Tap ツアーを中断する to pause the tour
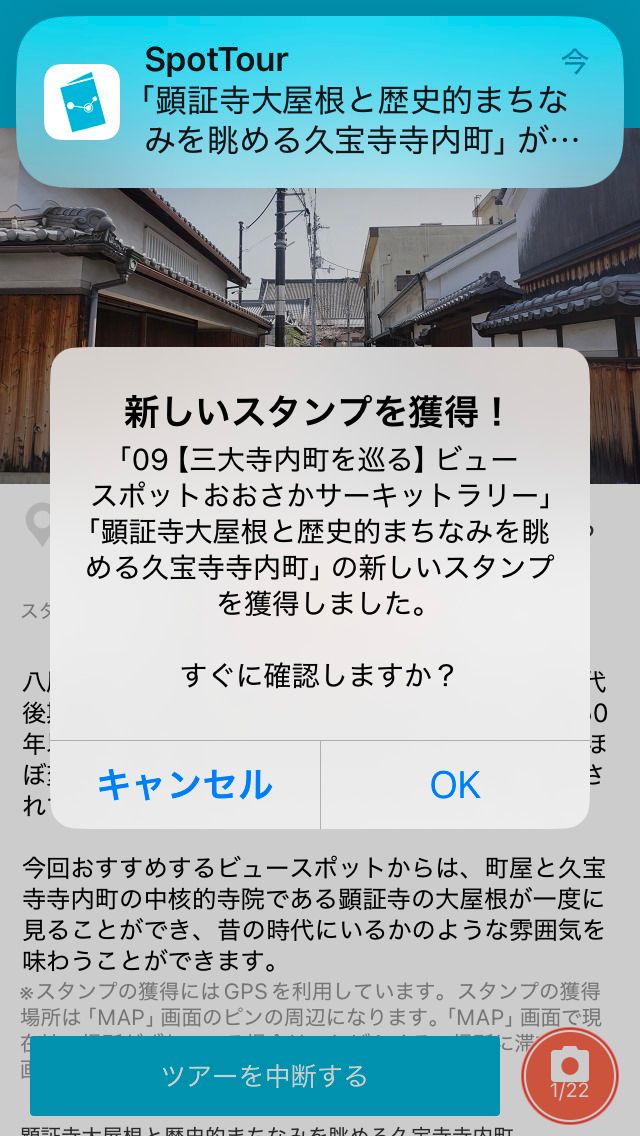 coord(265,1077)
